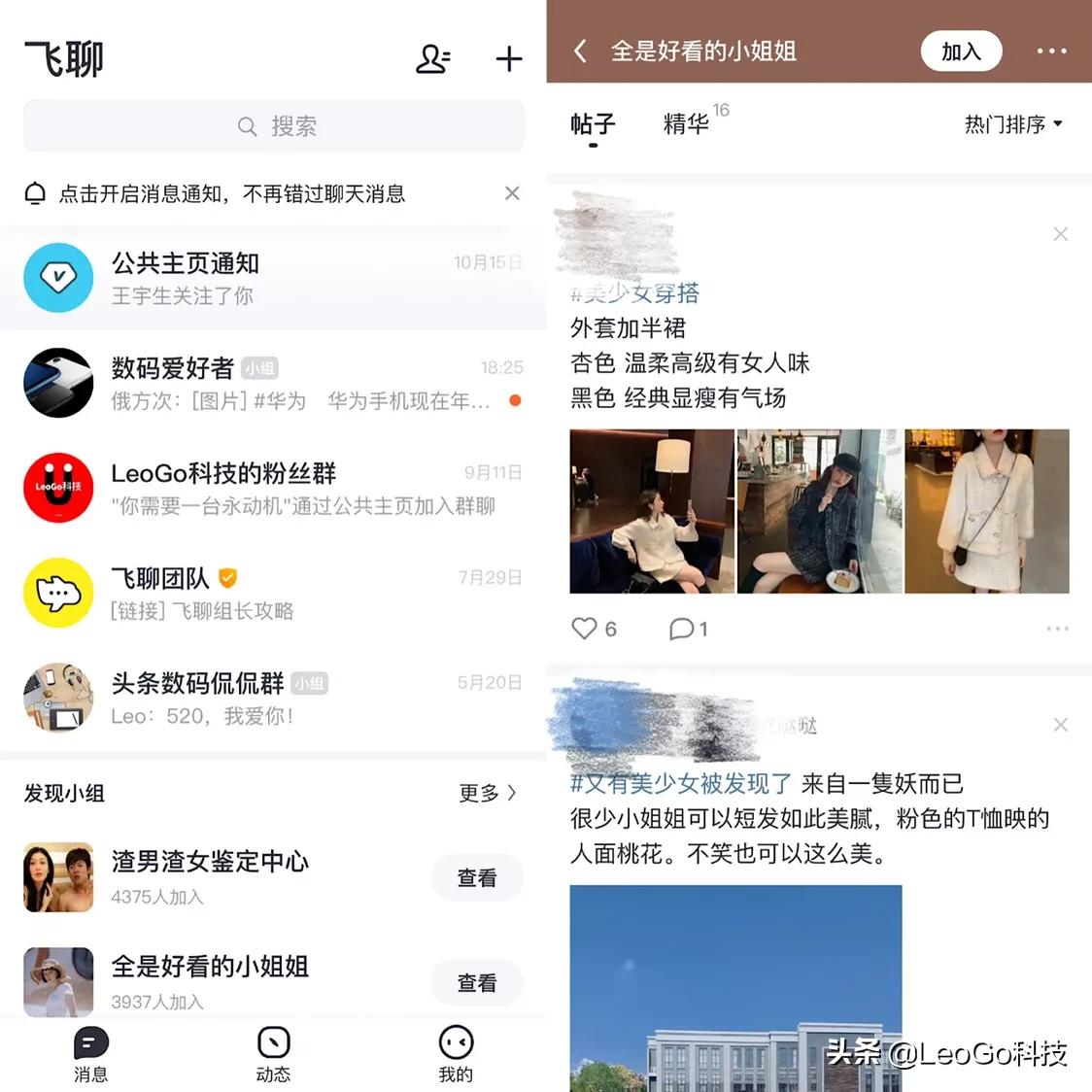1092x1092 pixels.
Task: Open 公共主页通知 conversation
Action: (x=272, y=278)
